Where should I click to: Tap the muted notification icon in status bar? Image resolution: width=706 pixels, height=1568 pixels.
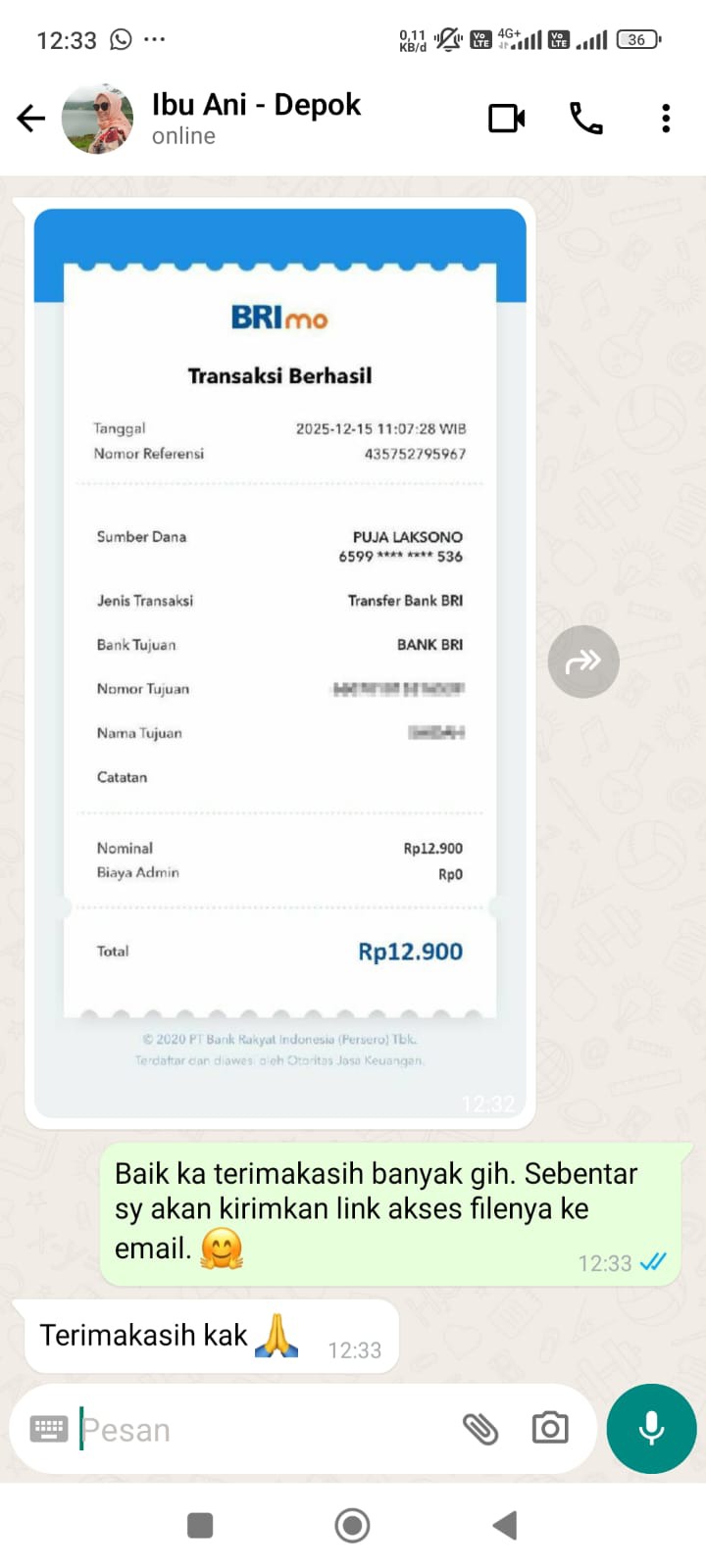coord(446,39)
